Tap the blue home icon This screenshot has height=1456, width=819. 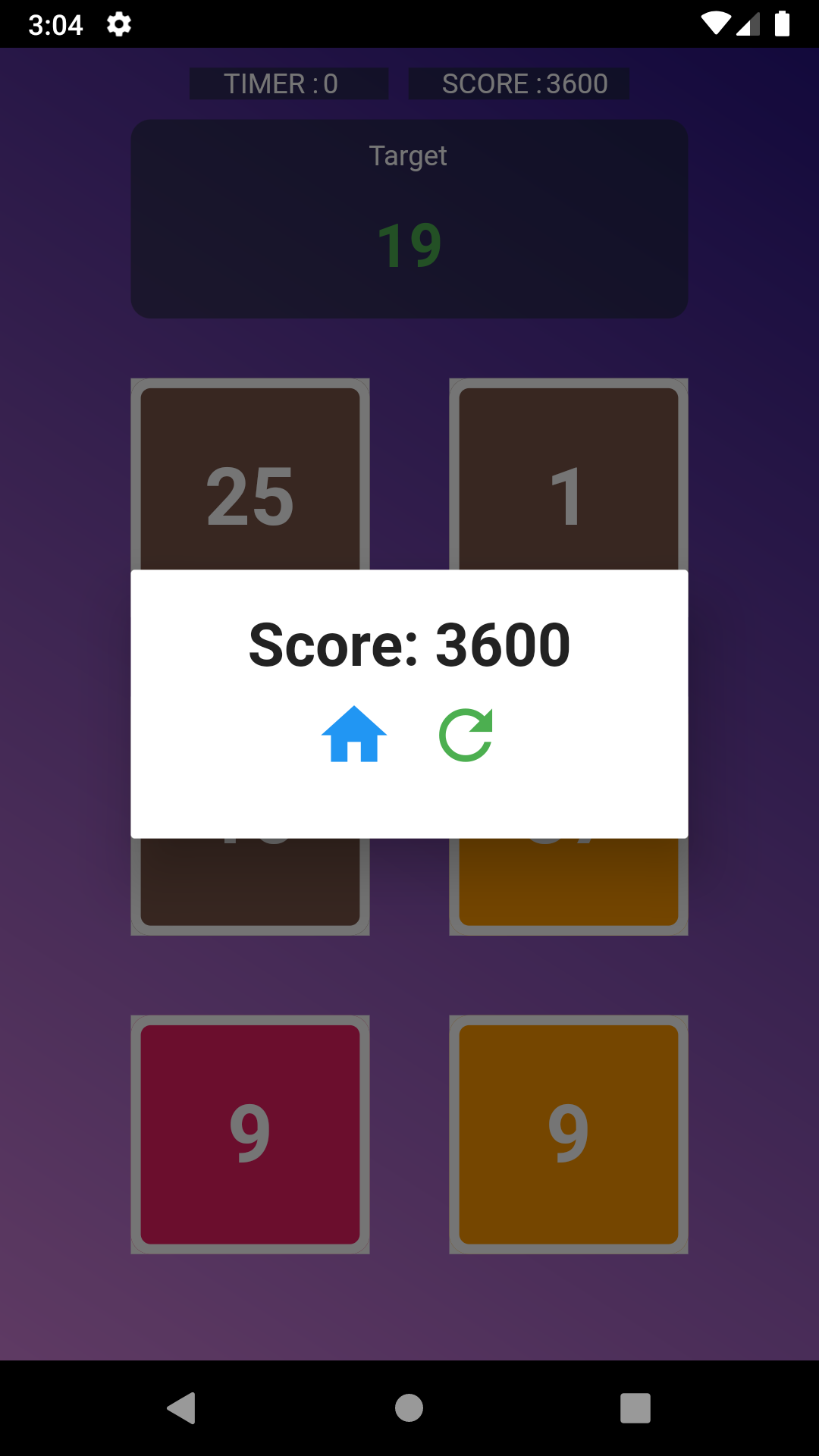(x=353, y=734)
